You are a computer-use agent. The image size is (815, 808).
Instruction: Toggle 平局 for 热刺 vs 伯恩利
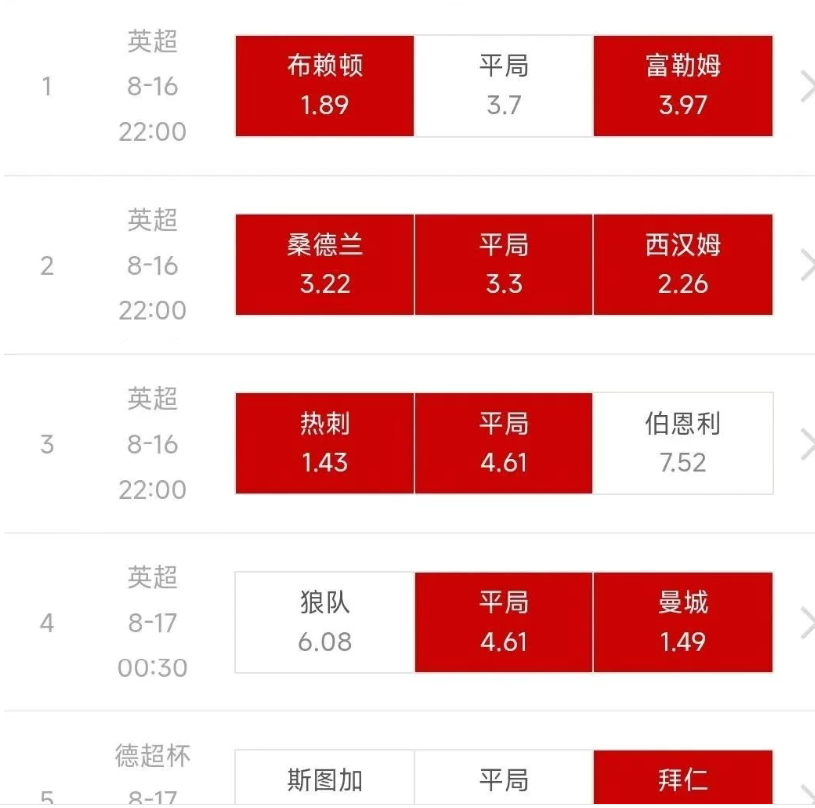click(503, 443)
